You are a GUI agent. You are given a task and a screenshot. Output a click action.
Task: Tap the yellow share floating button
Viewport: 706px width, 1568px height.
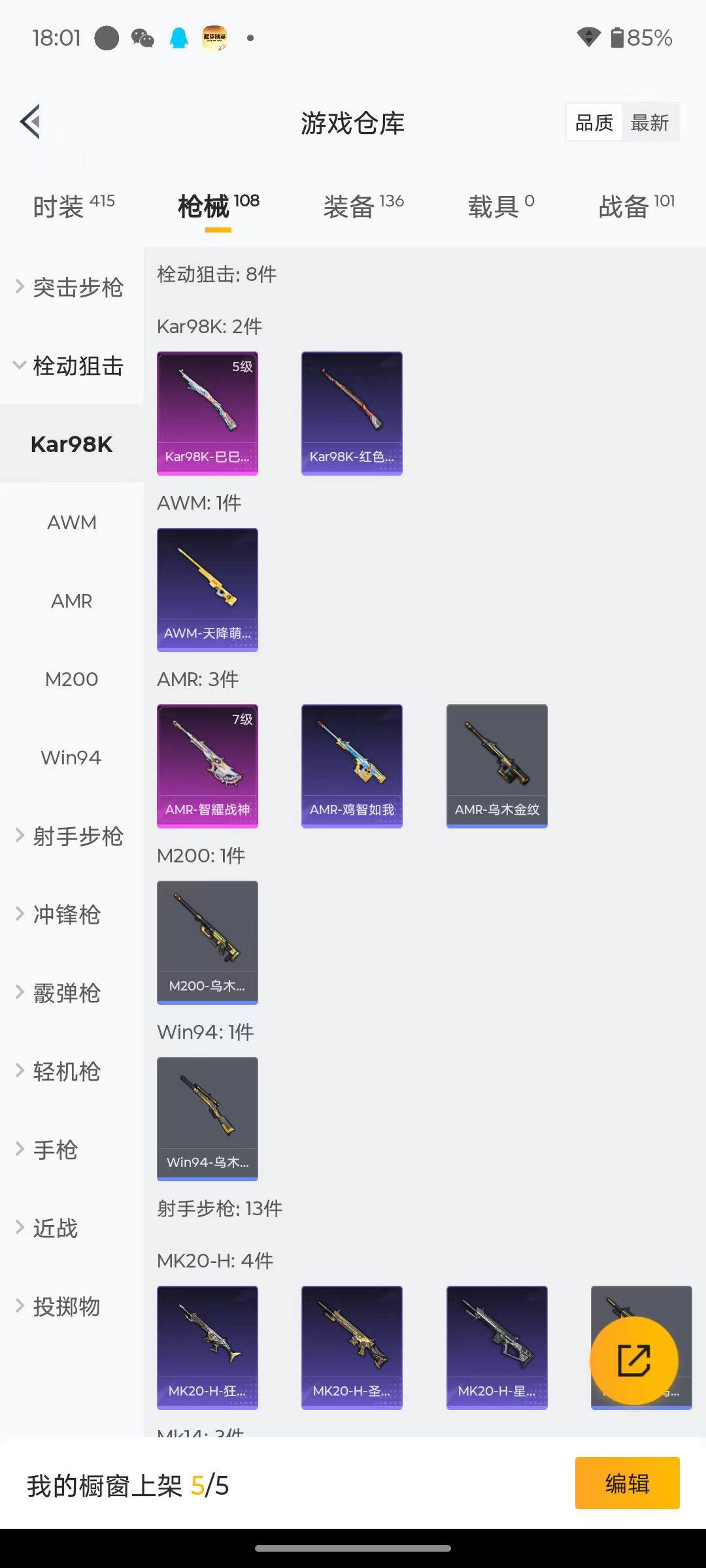[633, 1360]
